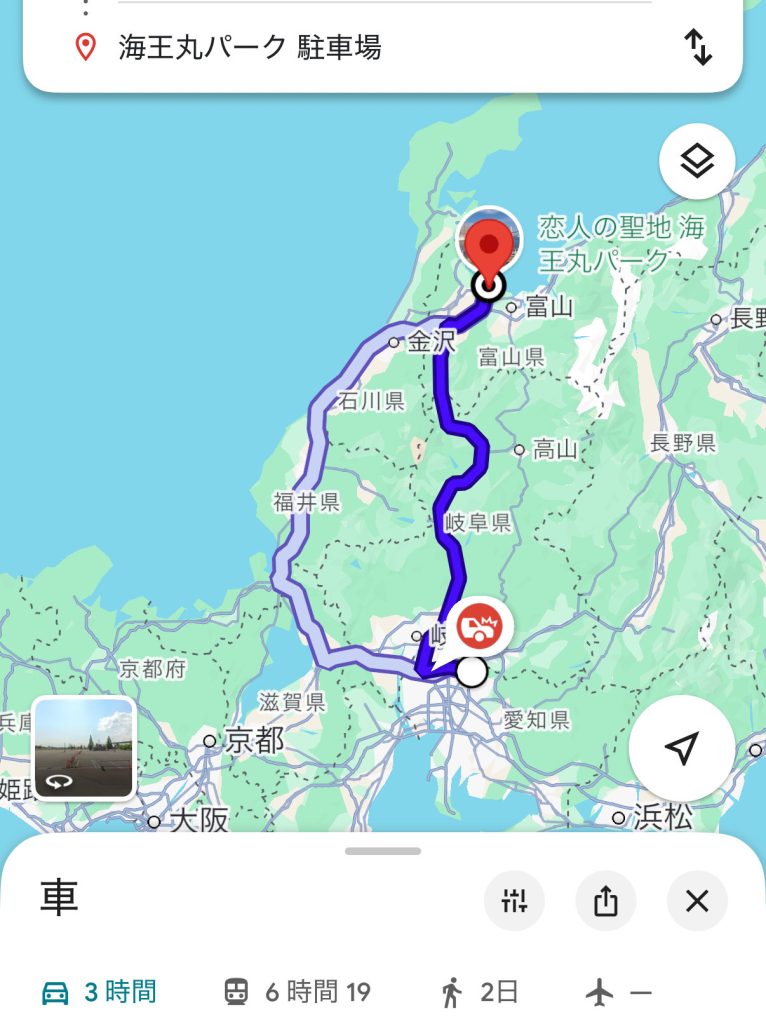Switch to the flight travel mode

point(620,992)
